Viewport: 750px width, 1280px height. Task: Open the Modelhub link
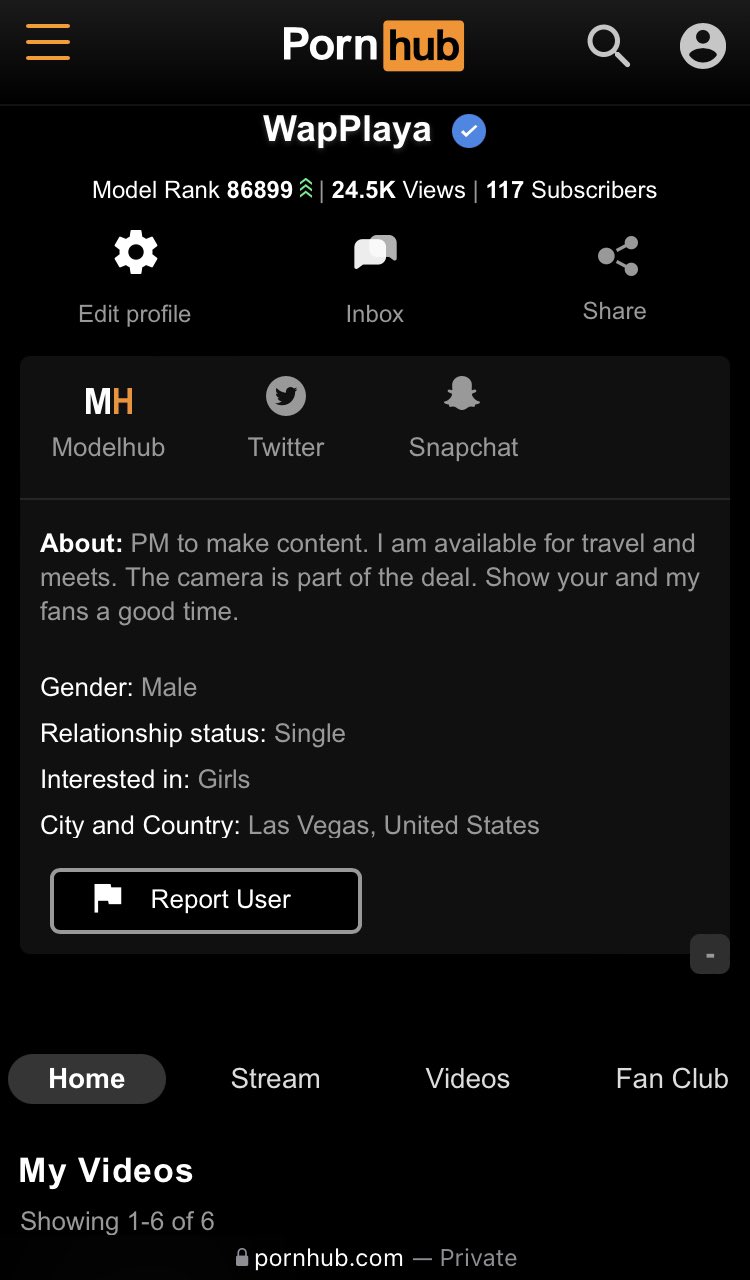point(108,421)
